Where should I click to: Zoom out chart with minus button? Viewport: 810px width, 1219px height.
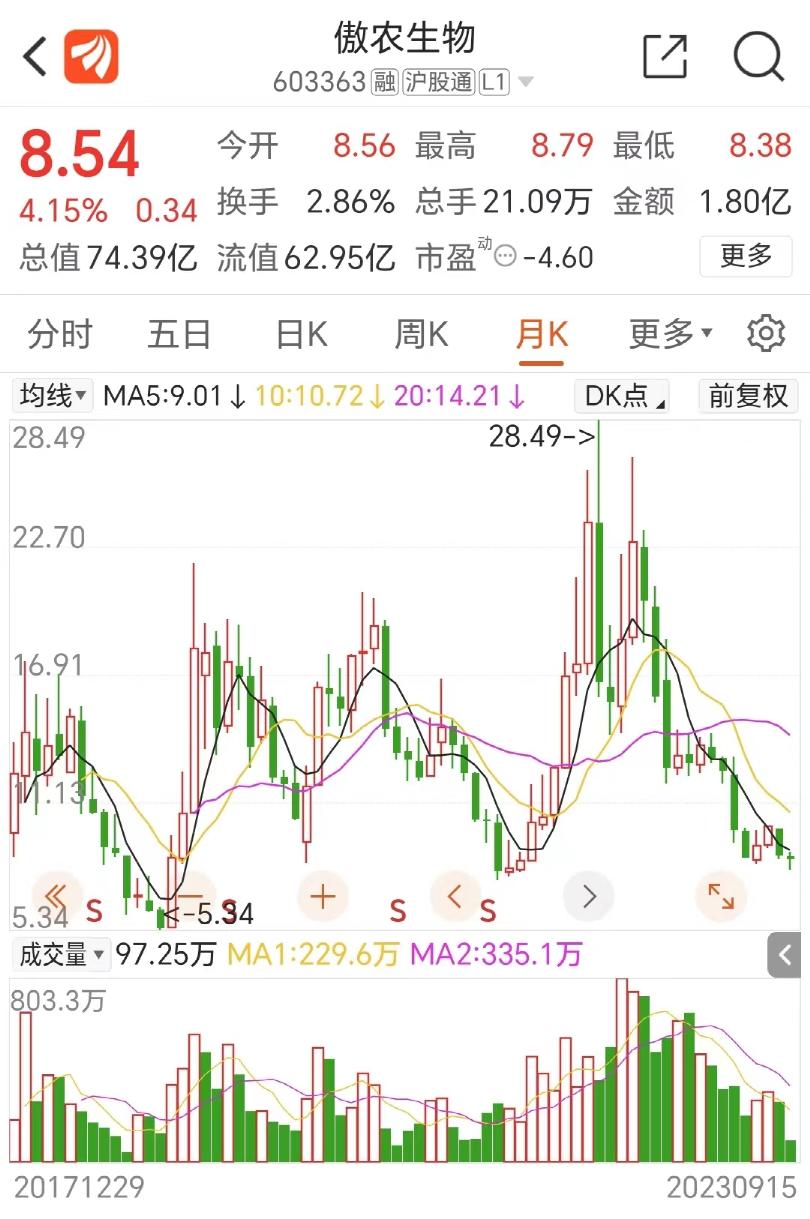tap(190, 896)
